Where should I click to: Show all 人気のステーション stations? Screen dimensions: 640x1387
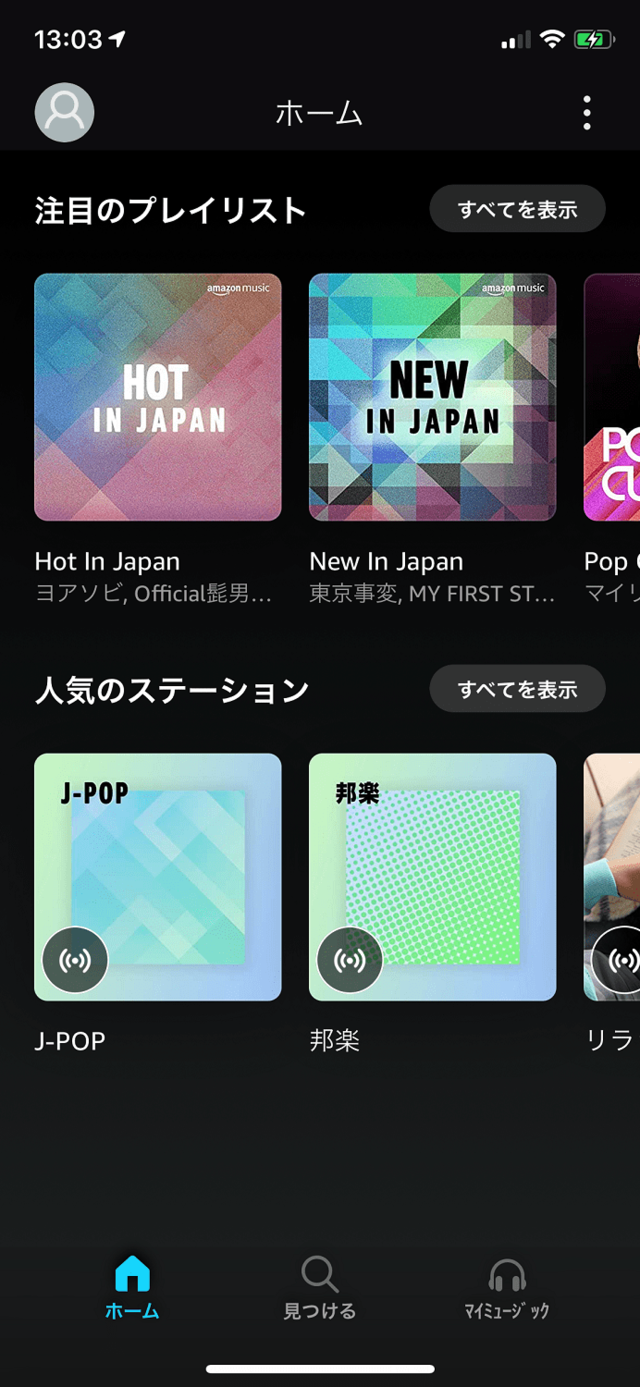click(517, 689)
